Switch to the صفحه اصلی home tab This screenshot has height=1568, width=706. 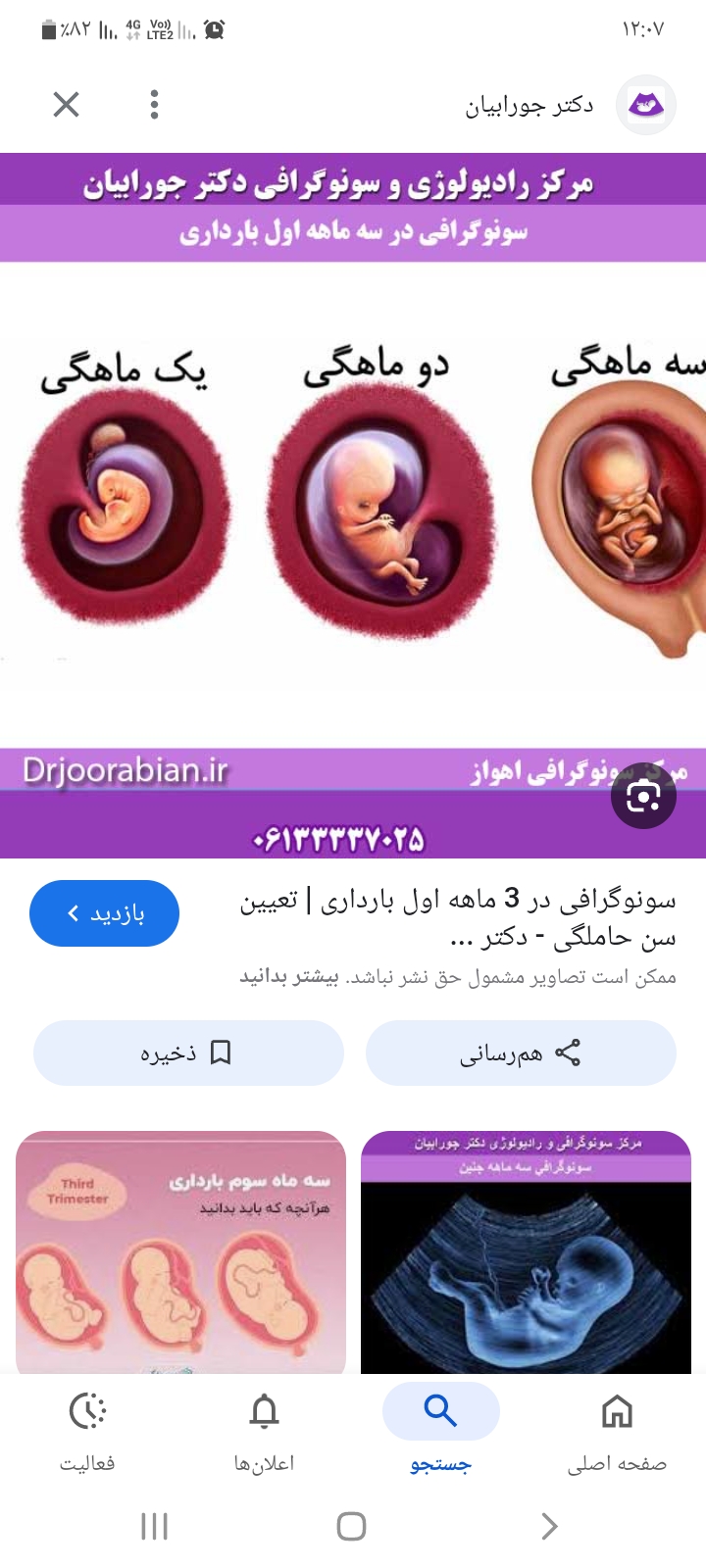click(x=617, y=1431)
